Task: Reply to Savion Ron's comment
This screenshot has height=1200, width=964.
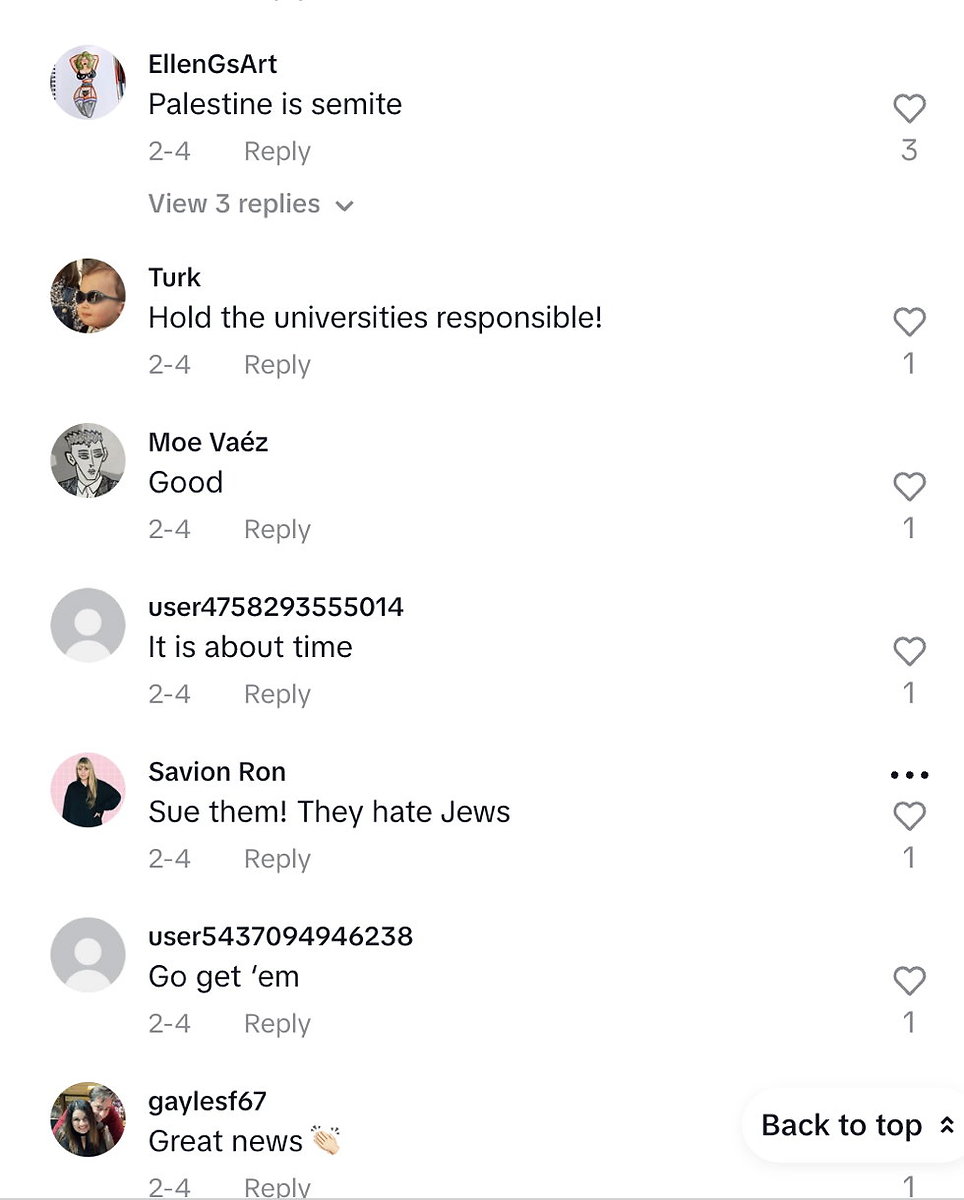Action: [277, 860]
